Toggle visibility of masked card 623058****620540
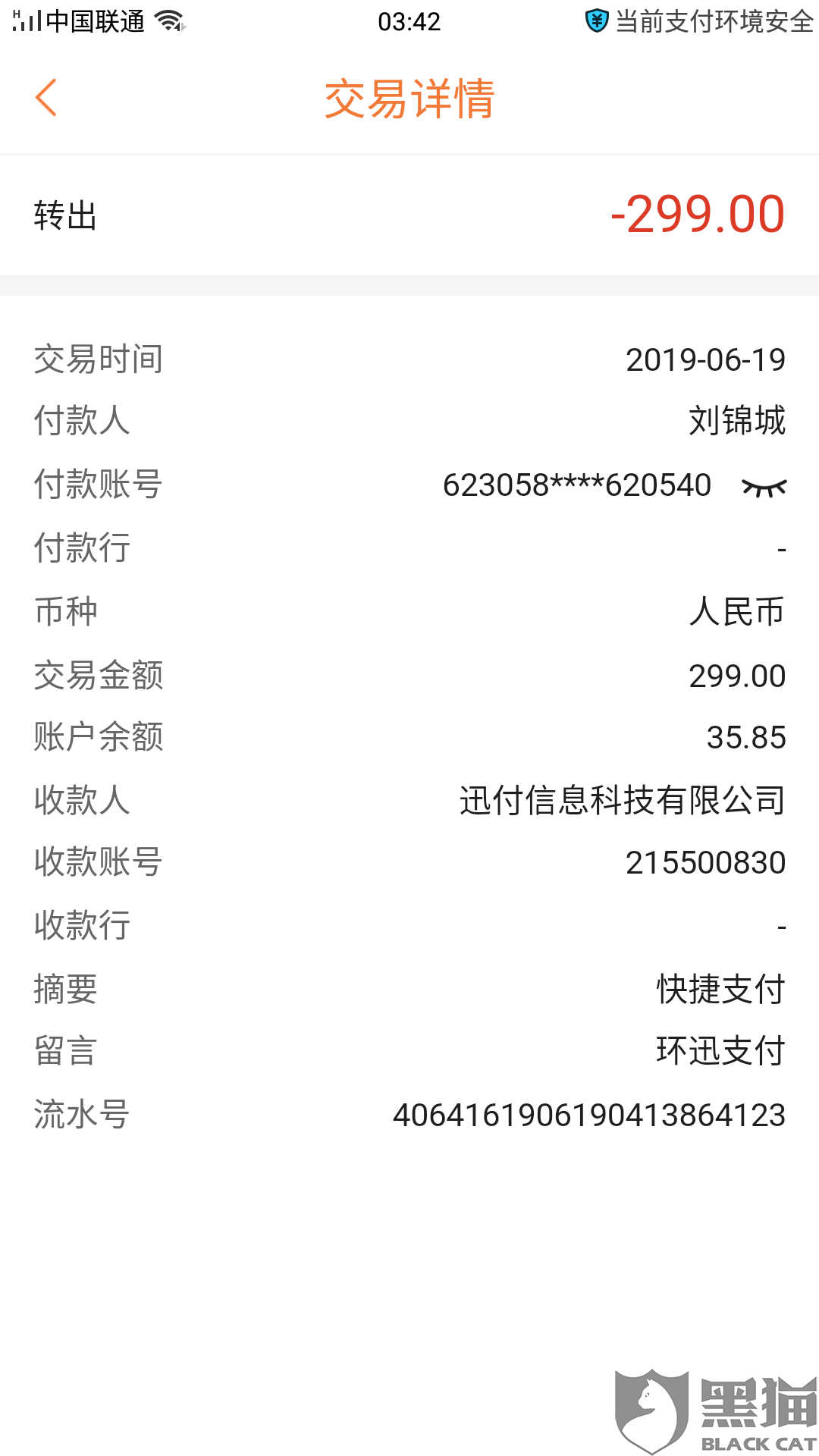This screenshot has width=819, height=1456. (764, 487)
